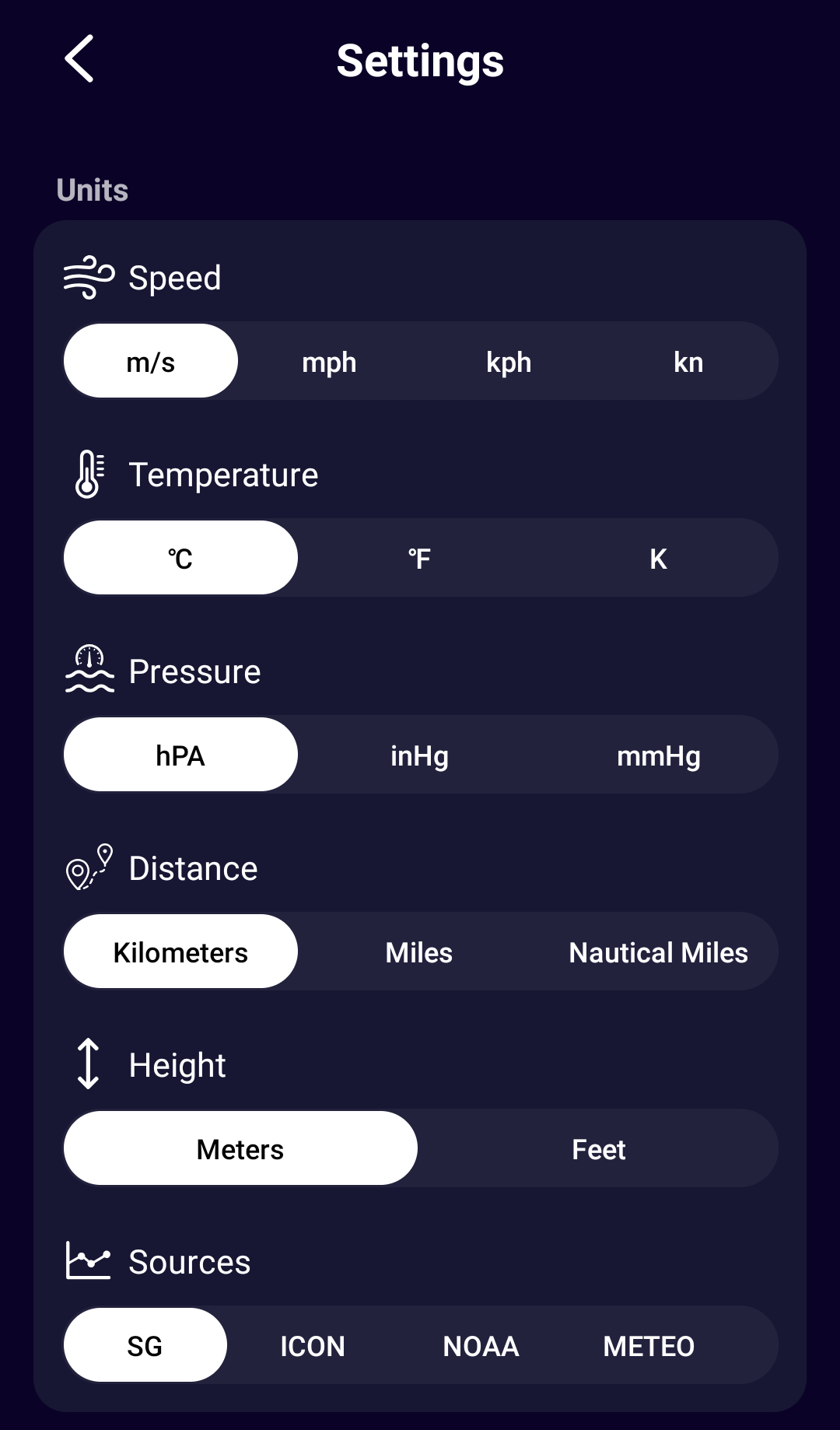Viewport: 840px width, 1430px height.
Task: Set speed unit to mph
Action: tap(329, 362)
